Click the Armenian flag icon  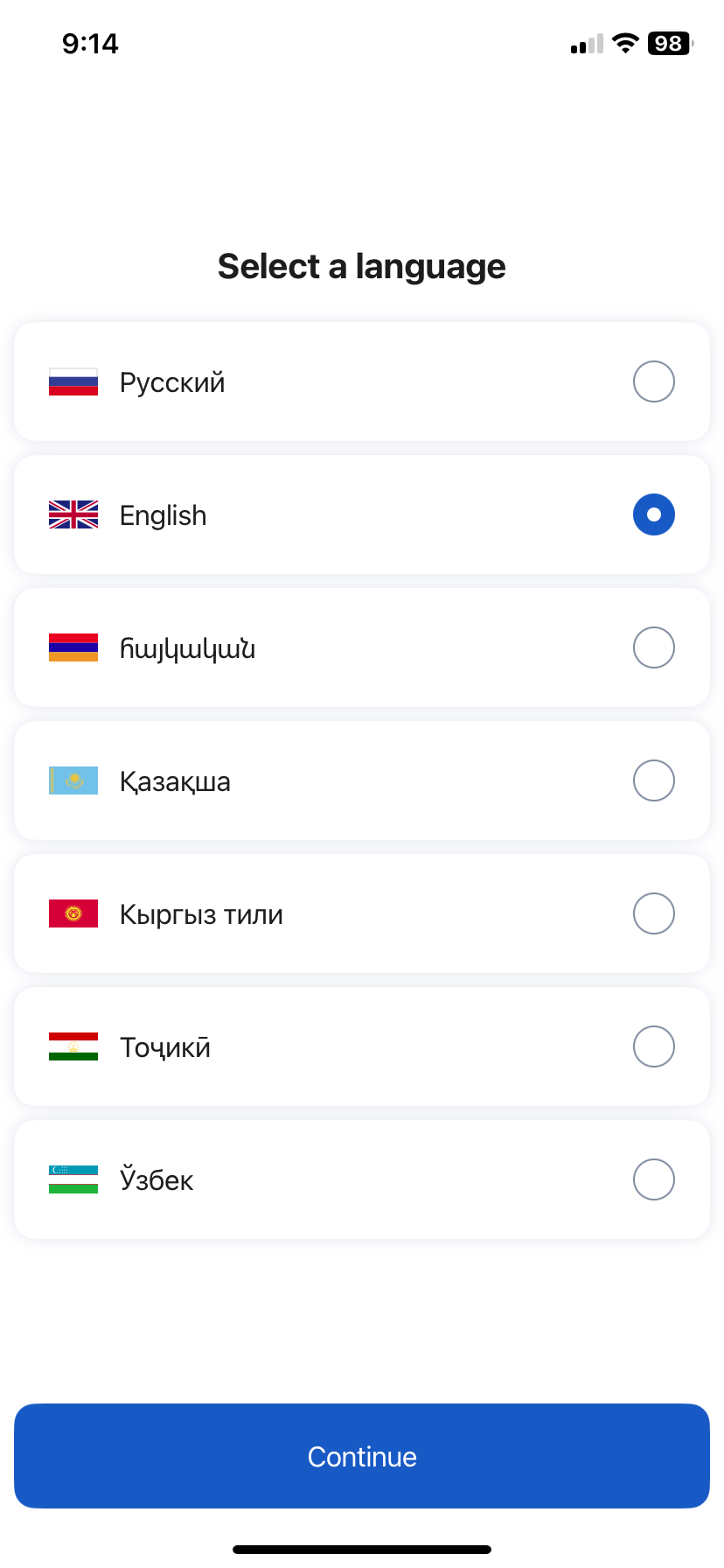click(x=73, y=647)
